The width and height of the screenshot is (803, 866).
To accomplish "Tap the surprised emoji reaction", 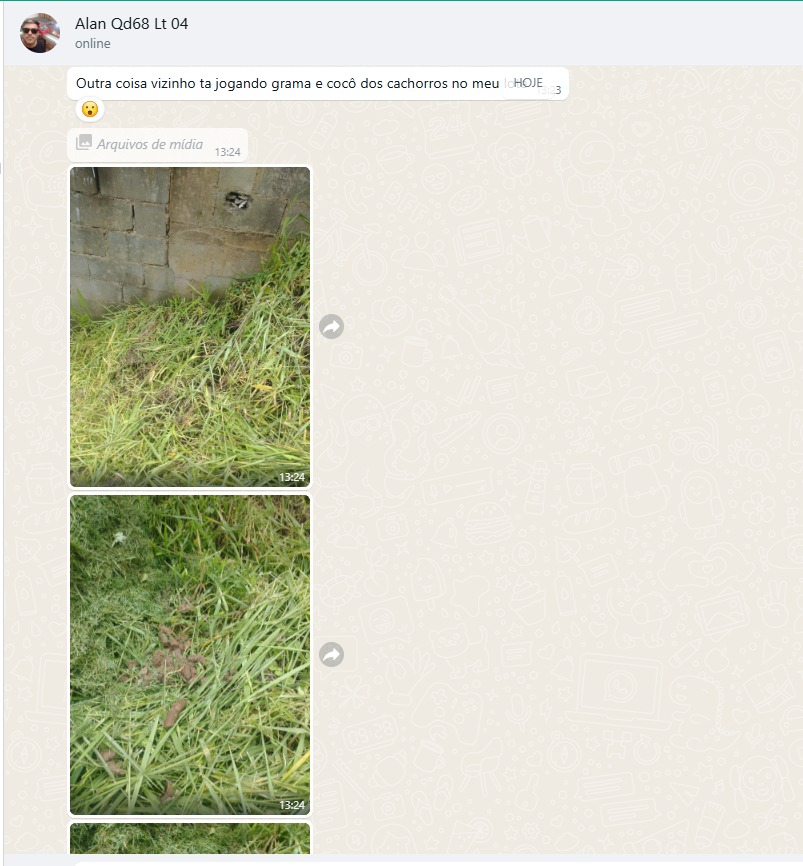I will [90, 109].
